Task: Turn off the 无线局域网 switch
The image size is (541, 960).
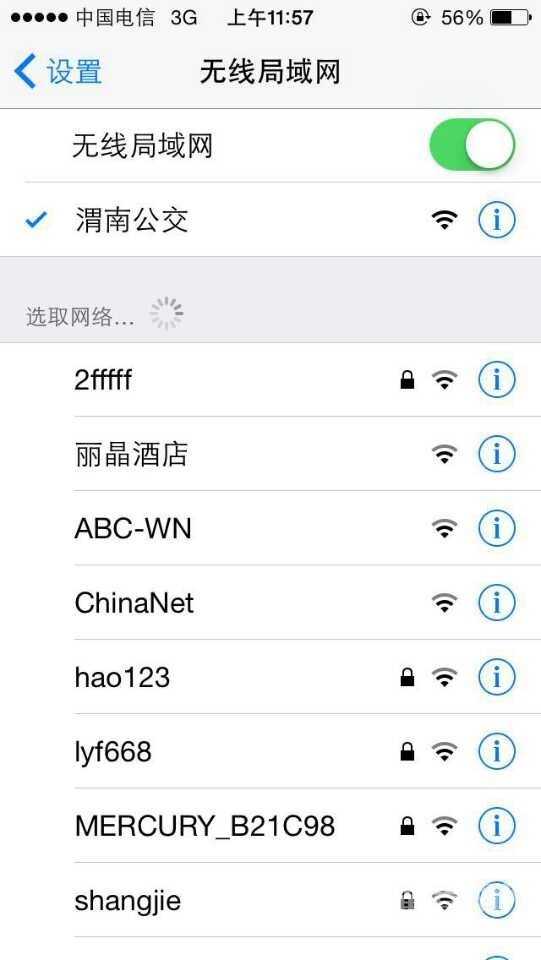Action: [x=472, y=145]
